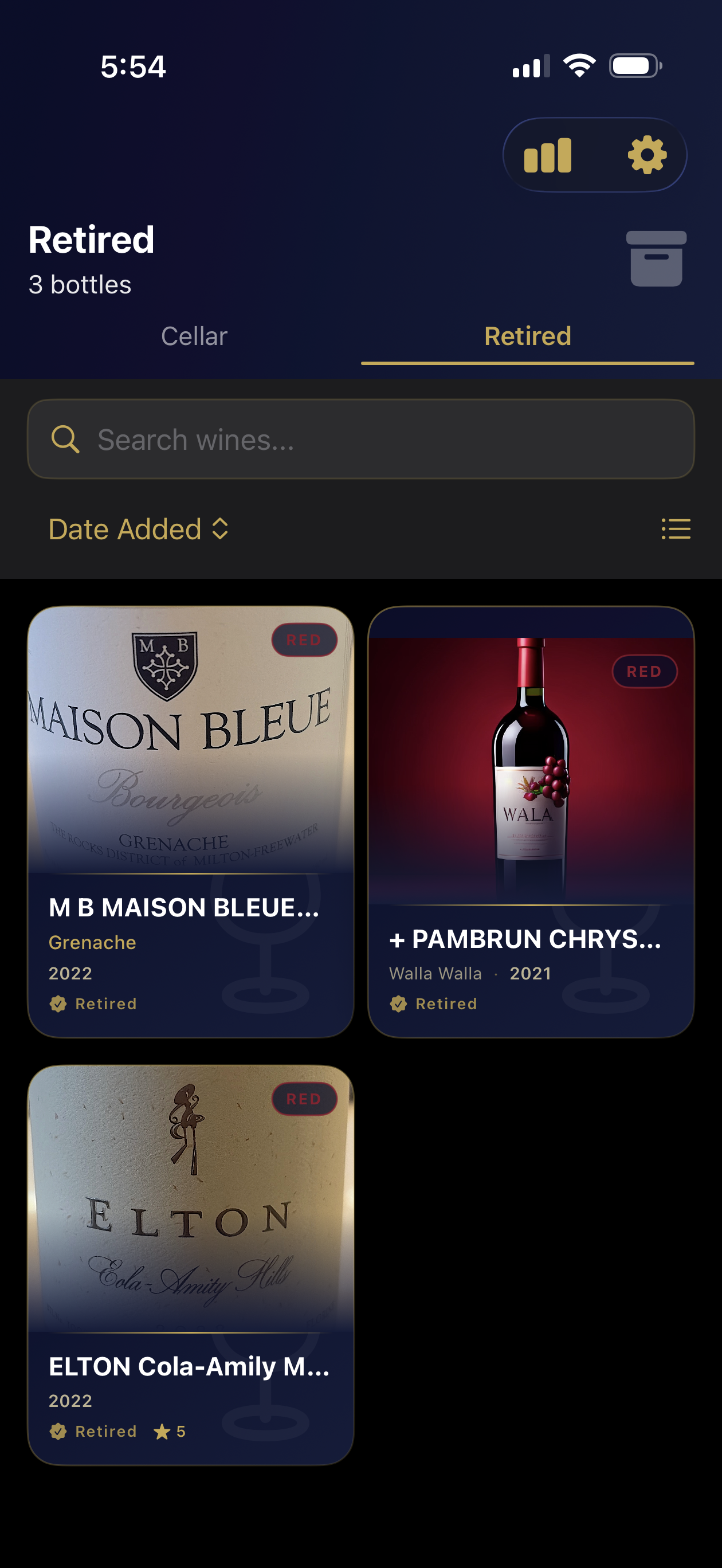Open the Pambrun Chrys wine details
Image resolution: width=722 pixels, height=1568 pixels.
tap(531, 791)
